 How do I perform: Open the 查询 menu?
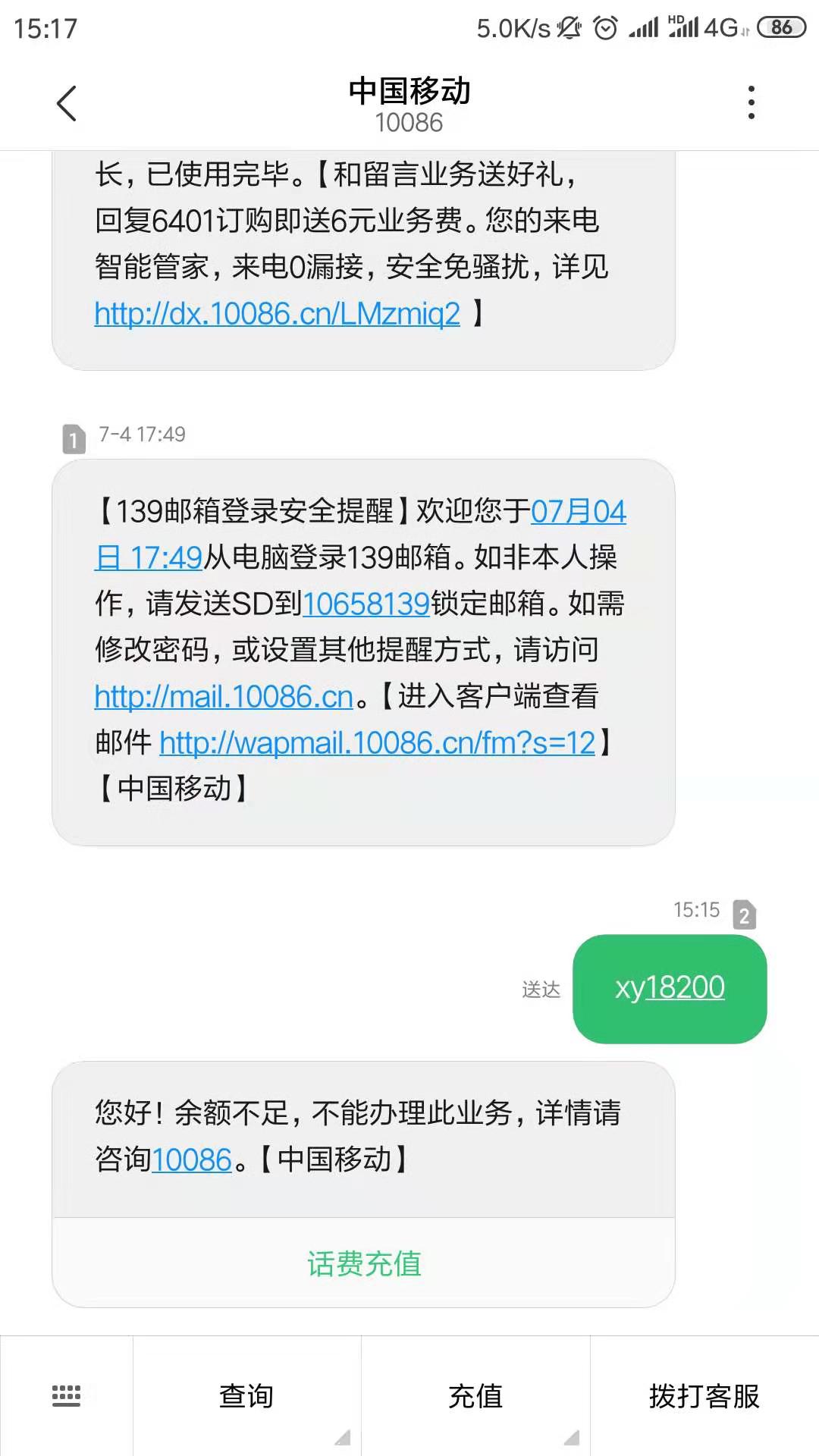coord(246,1395)
